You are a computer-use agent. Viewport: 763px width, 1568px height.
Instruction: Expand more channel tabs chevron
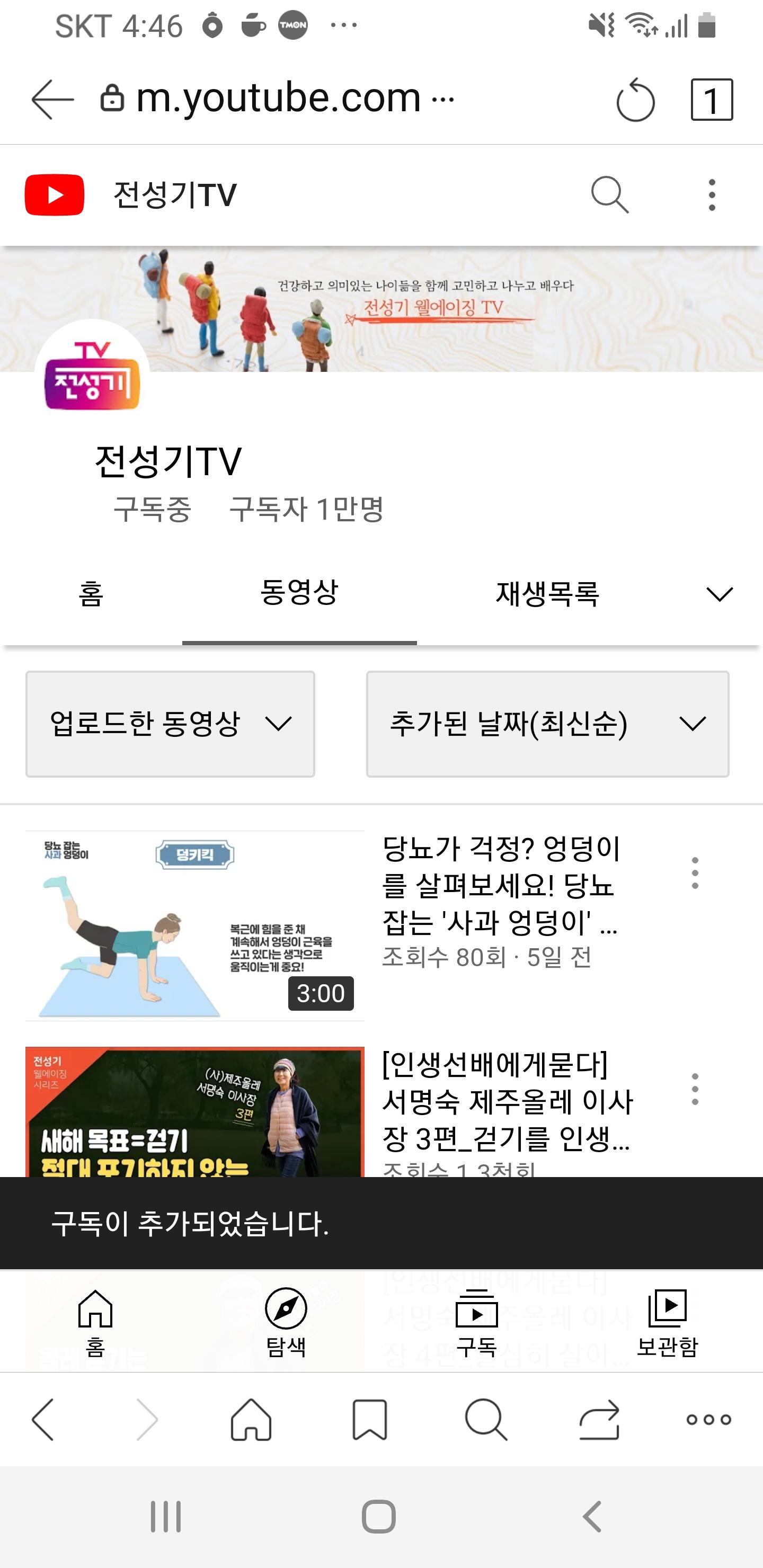(x=719, y=594)
